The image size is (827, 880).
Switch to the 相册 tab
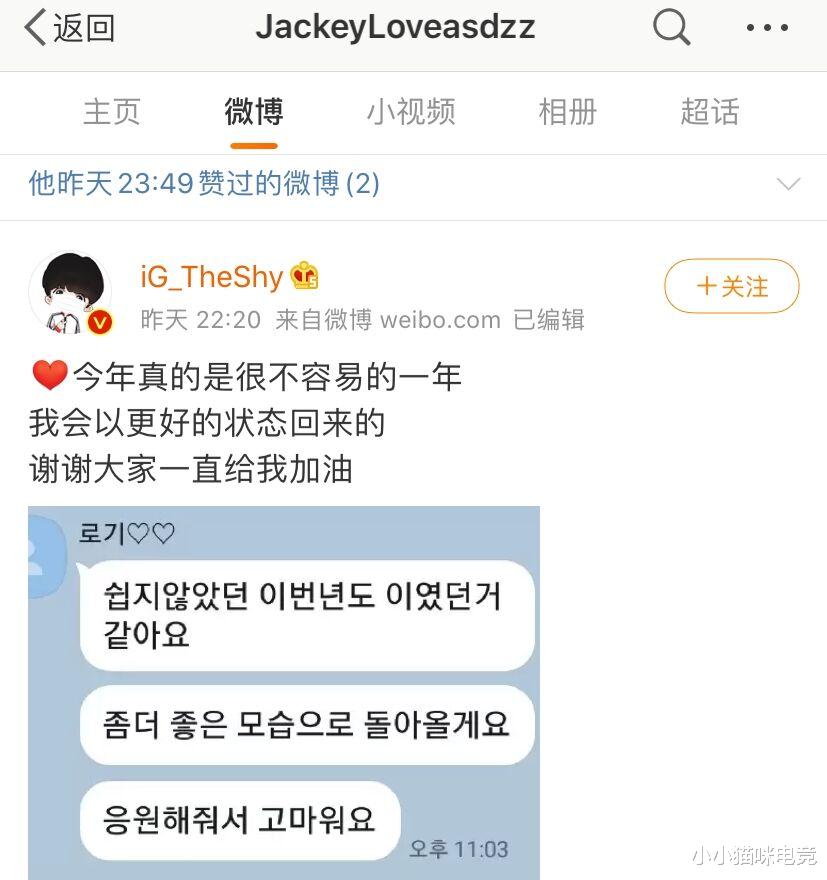click(x=566, y=112)
